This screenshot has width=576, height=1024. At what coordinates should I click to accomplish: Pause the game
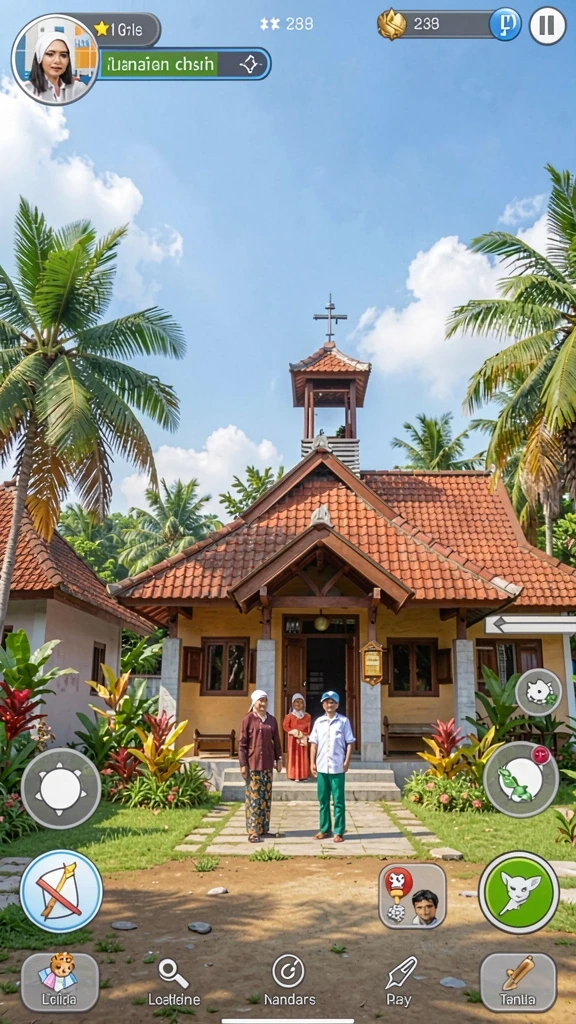pyautogui.click(x=547, y=25)
